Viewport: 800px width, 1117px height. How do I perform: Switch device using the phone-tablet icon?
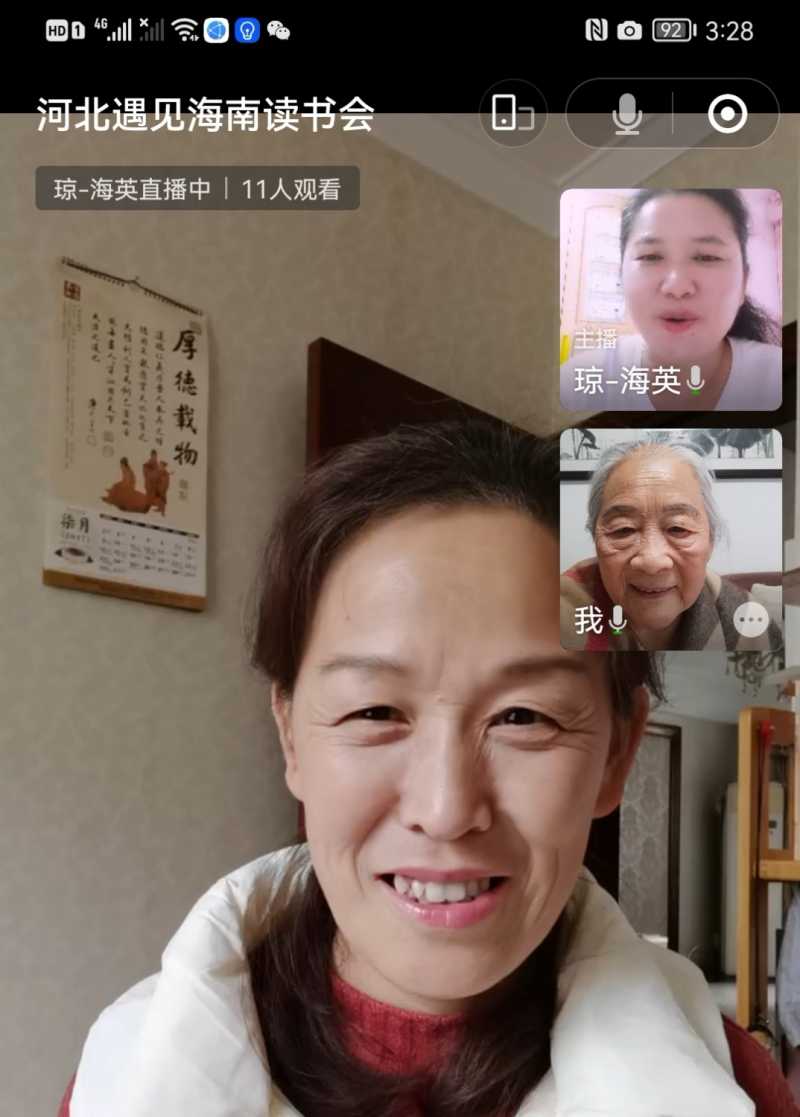pos(513,114)
